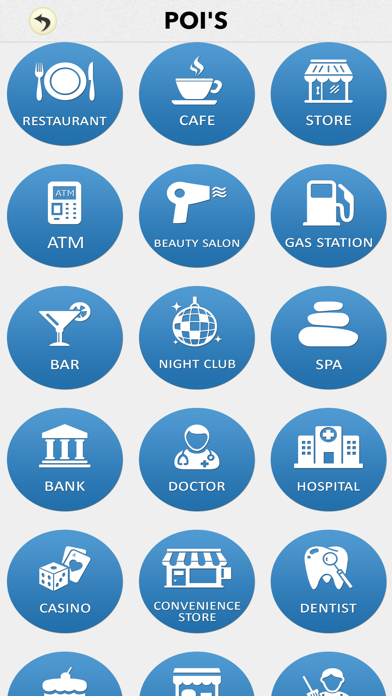The height and width of the screenshot is (696, 392).
Task: Open Beauty Salon category
Action: coord(197,216)
